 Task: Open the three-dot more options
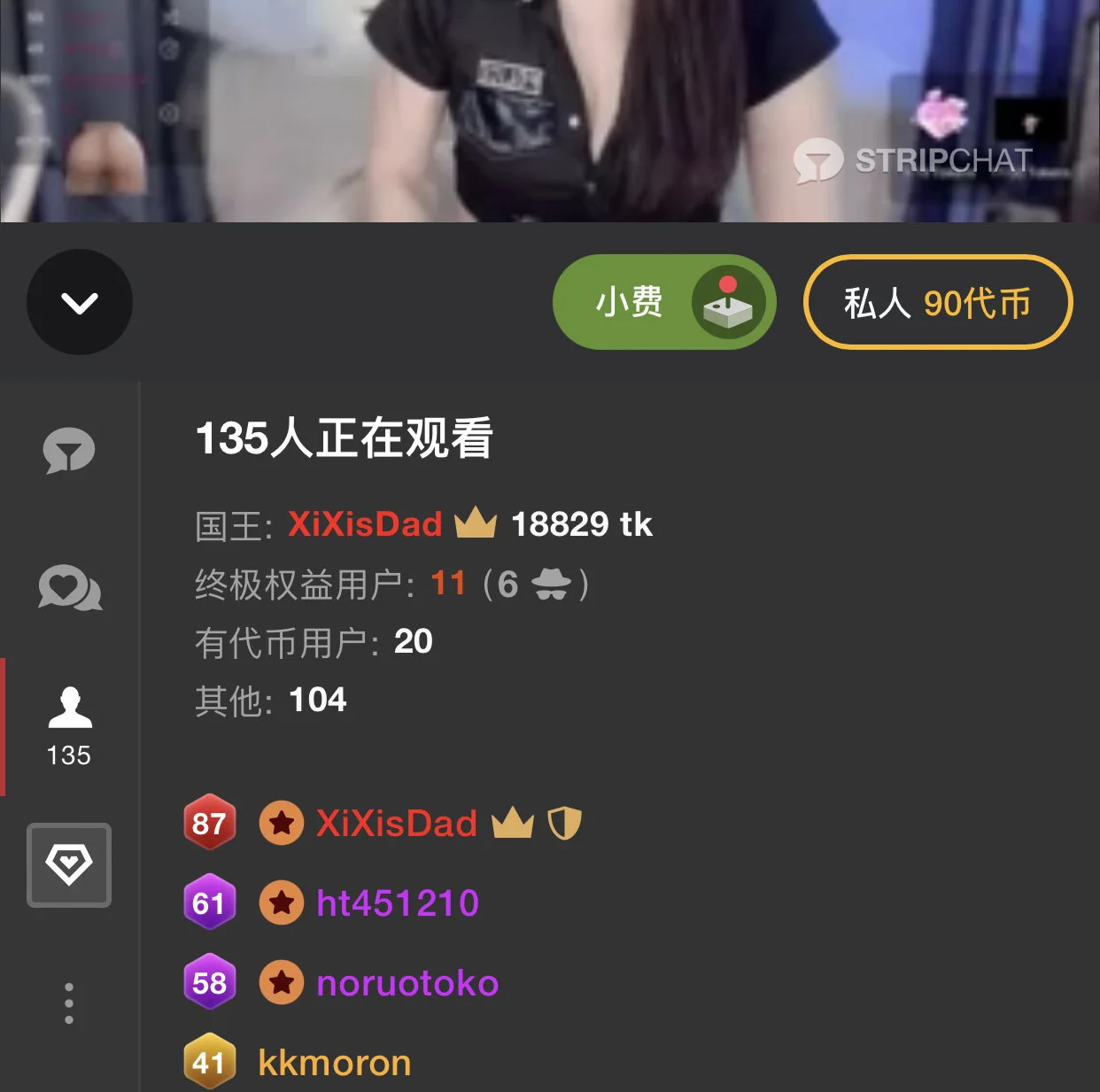click(x=69, y=1003)
